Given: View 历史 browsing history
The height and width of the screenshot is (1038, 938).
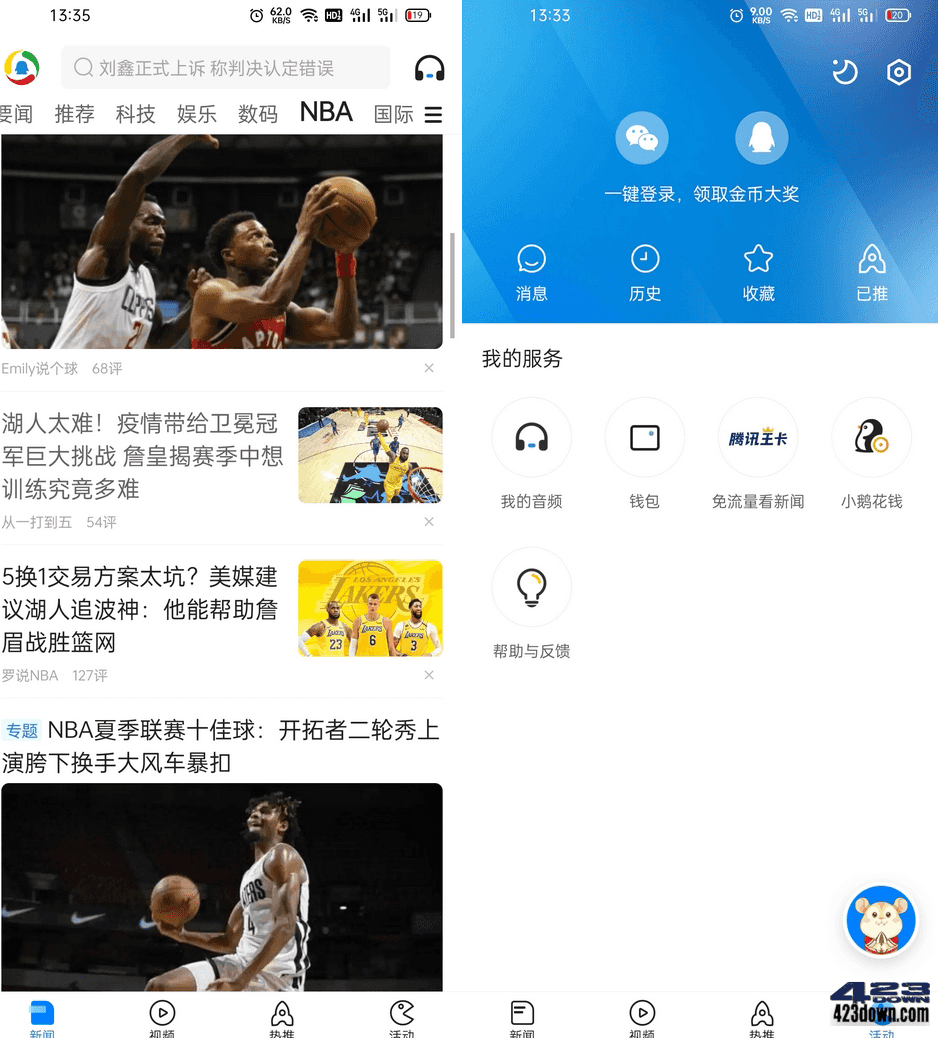Looking at the screenshot, I should coord(645,272).
